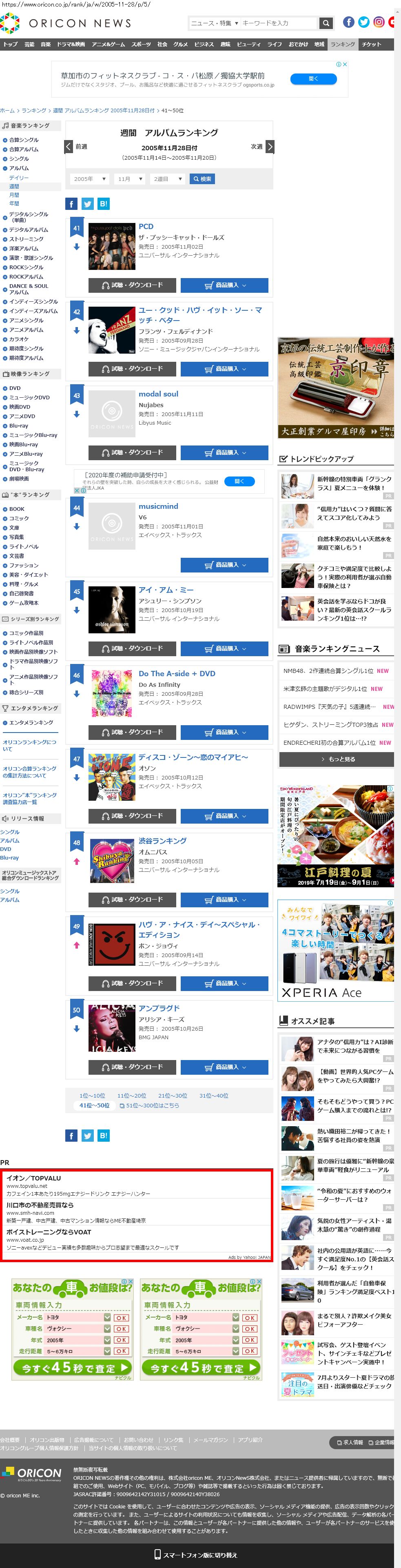Tap the blue 検索 button
Image resolution: width=401 pixels, height=1568 pixels.
click(202, 179)
